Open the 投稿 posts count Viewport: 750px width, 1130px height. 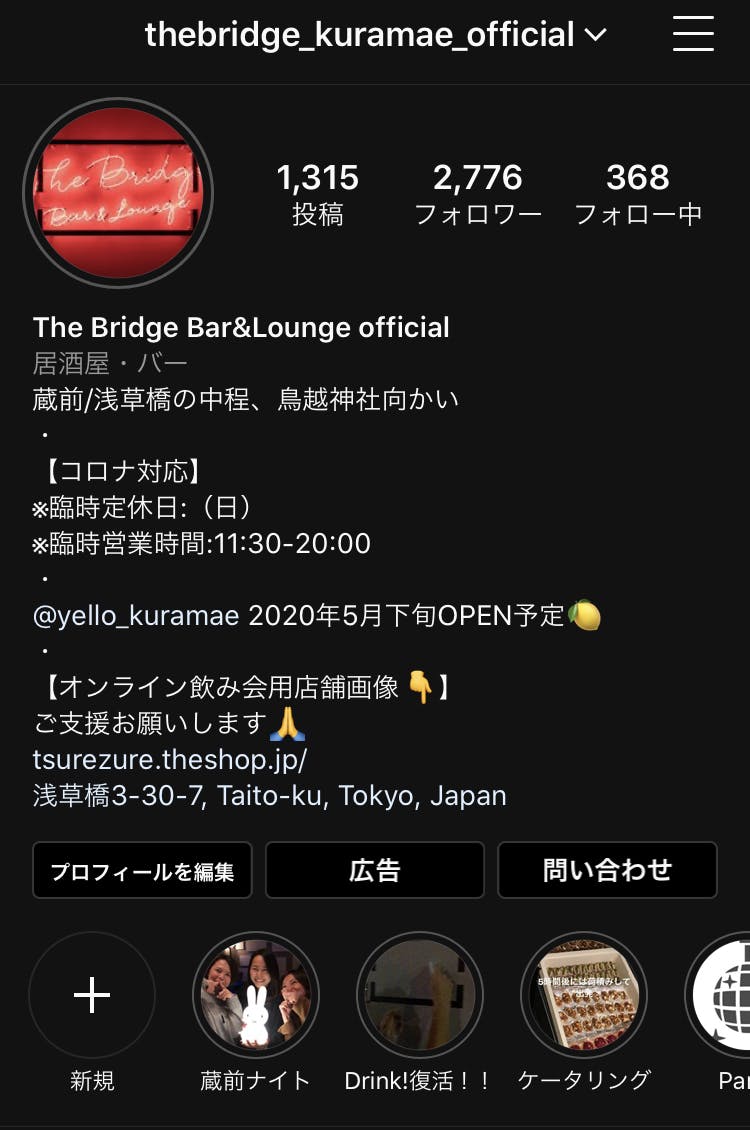[x=317, y=193]
